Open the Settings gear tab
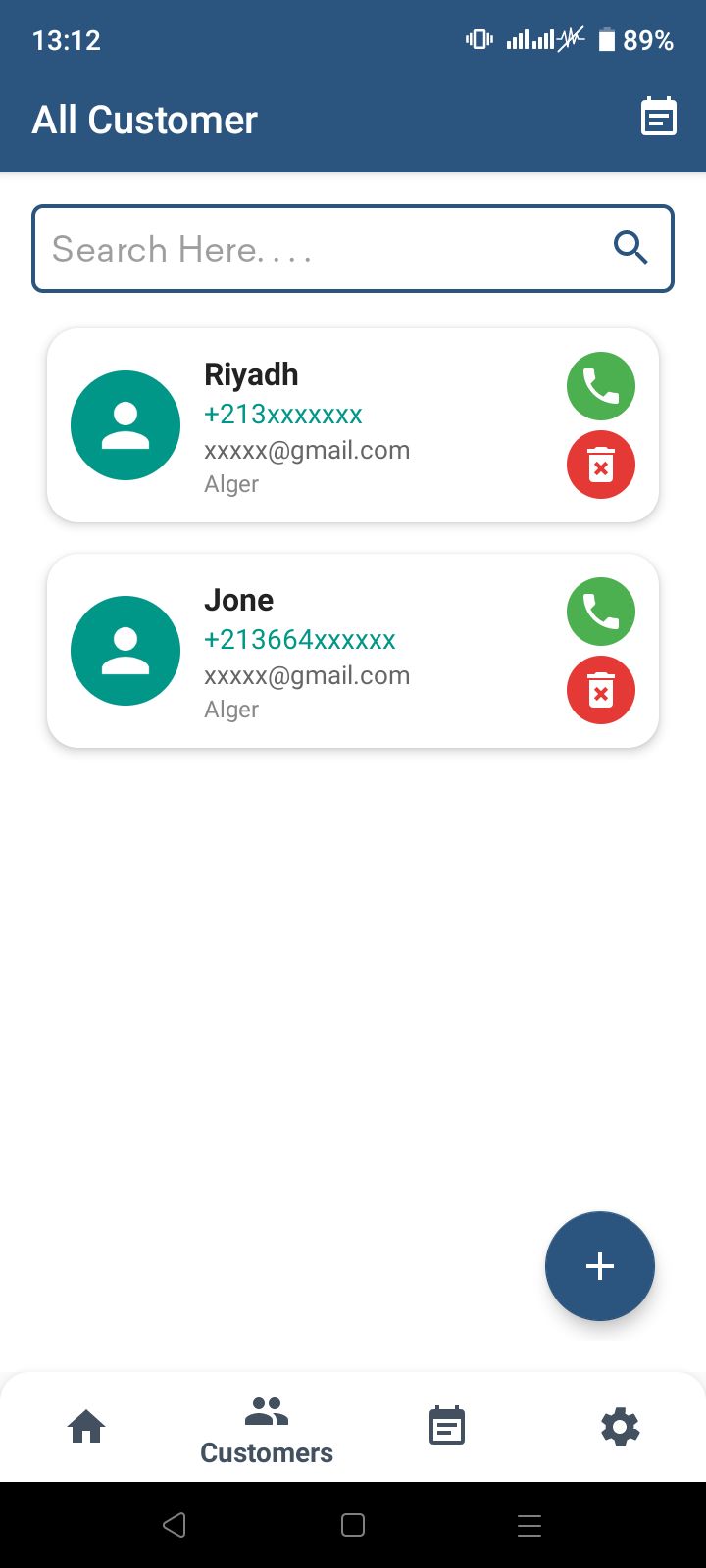Viewport: 706px width, 1568px height. tap(620, 1427)
